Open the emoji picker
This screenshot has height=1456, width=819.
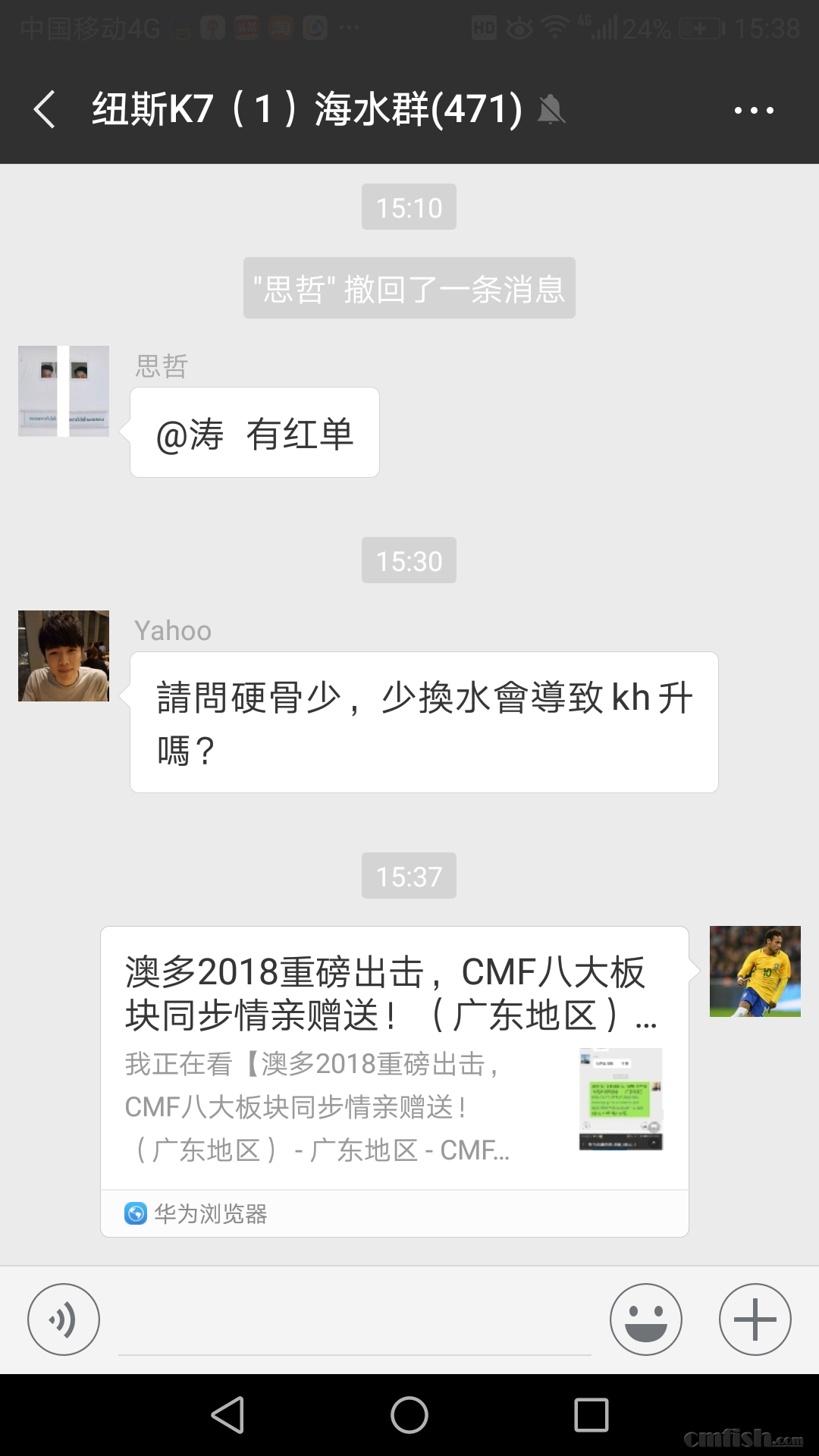tap(645, 1319)
